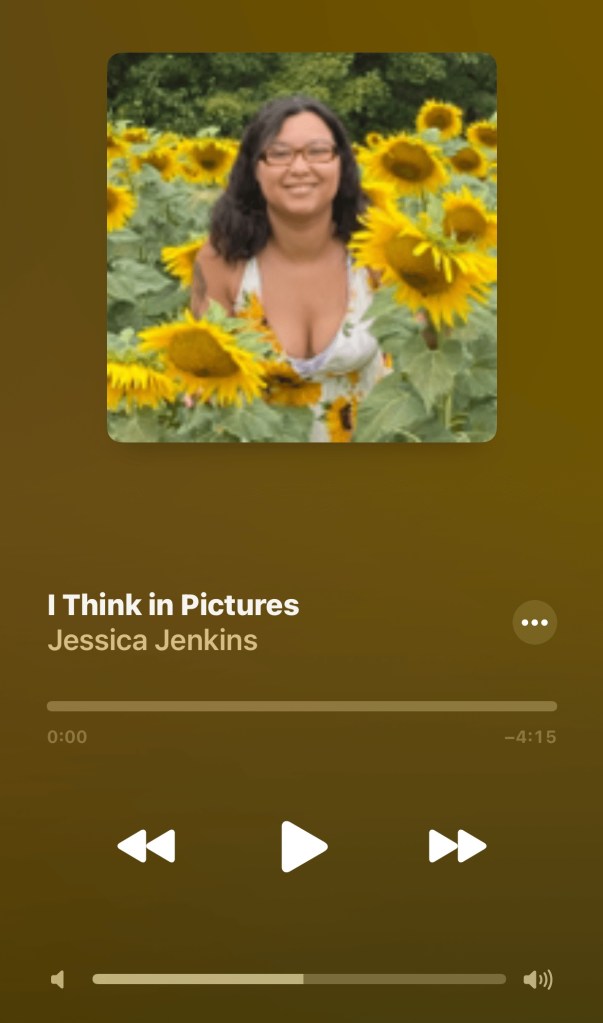603x1023 pixels.
Task: Play I Think in Pictures
Action: pos(303,846)
